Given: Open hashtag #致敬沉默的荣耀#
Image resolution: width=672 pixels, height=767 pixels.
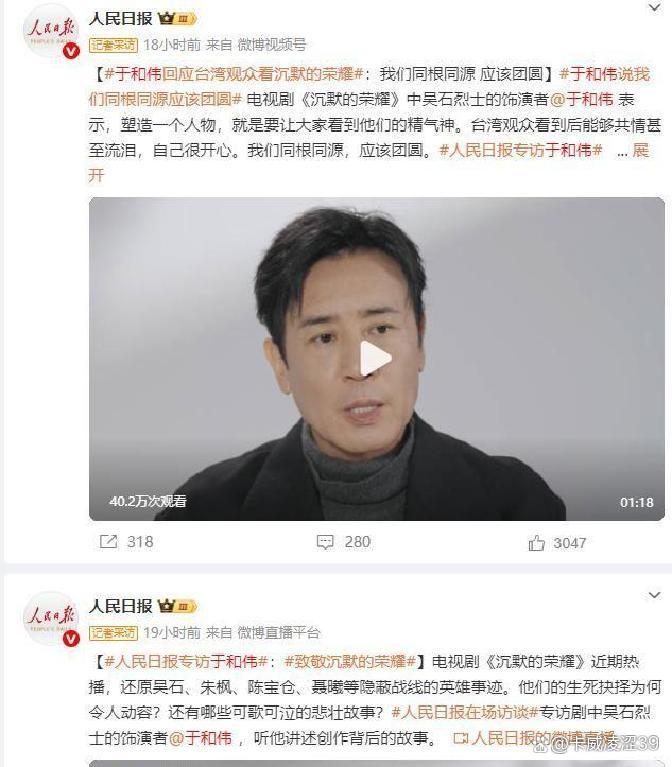Looking at the screenshot, I should 349,662.
